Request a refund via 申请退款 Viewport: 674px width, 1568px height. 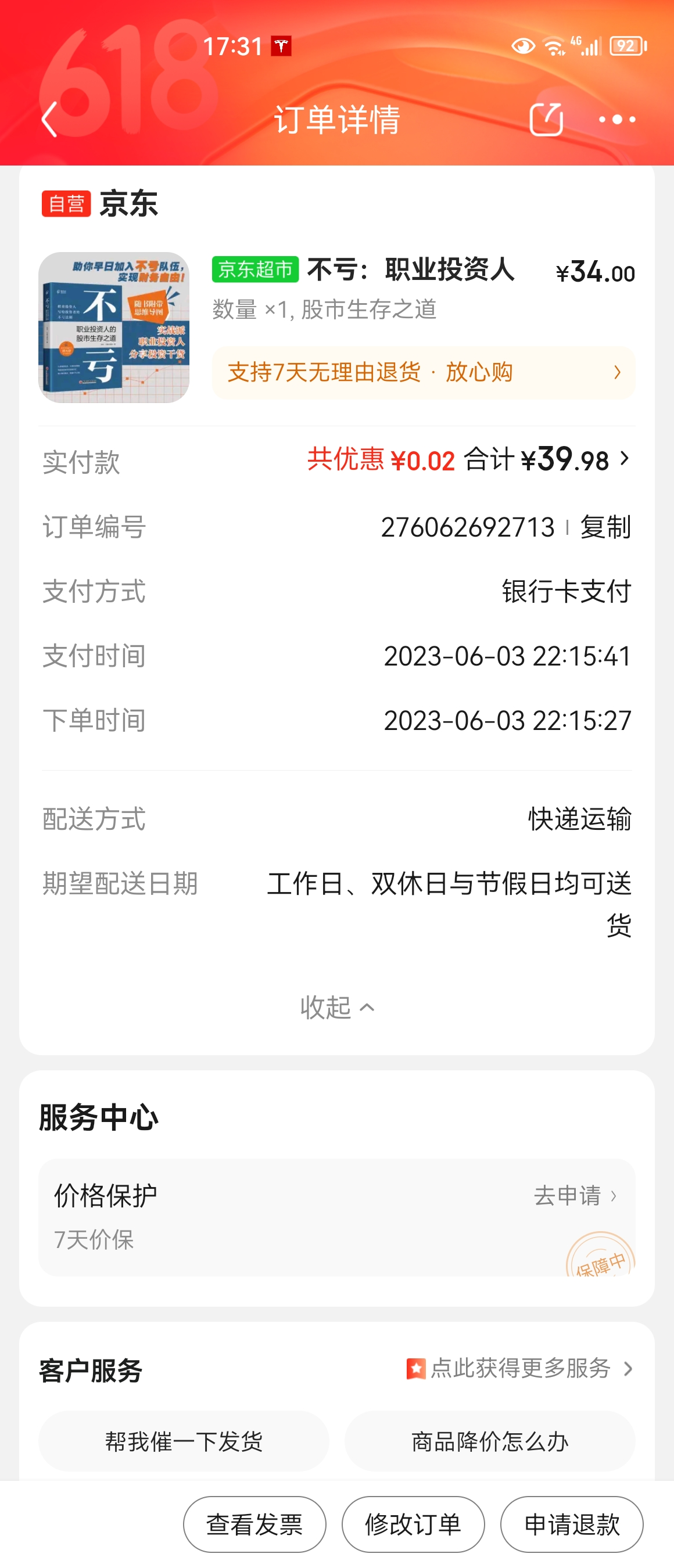(572, 1524)
